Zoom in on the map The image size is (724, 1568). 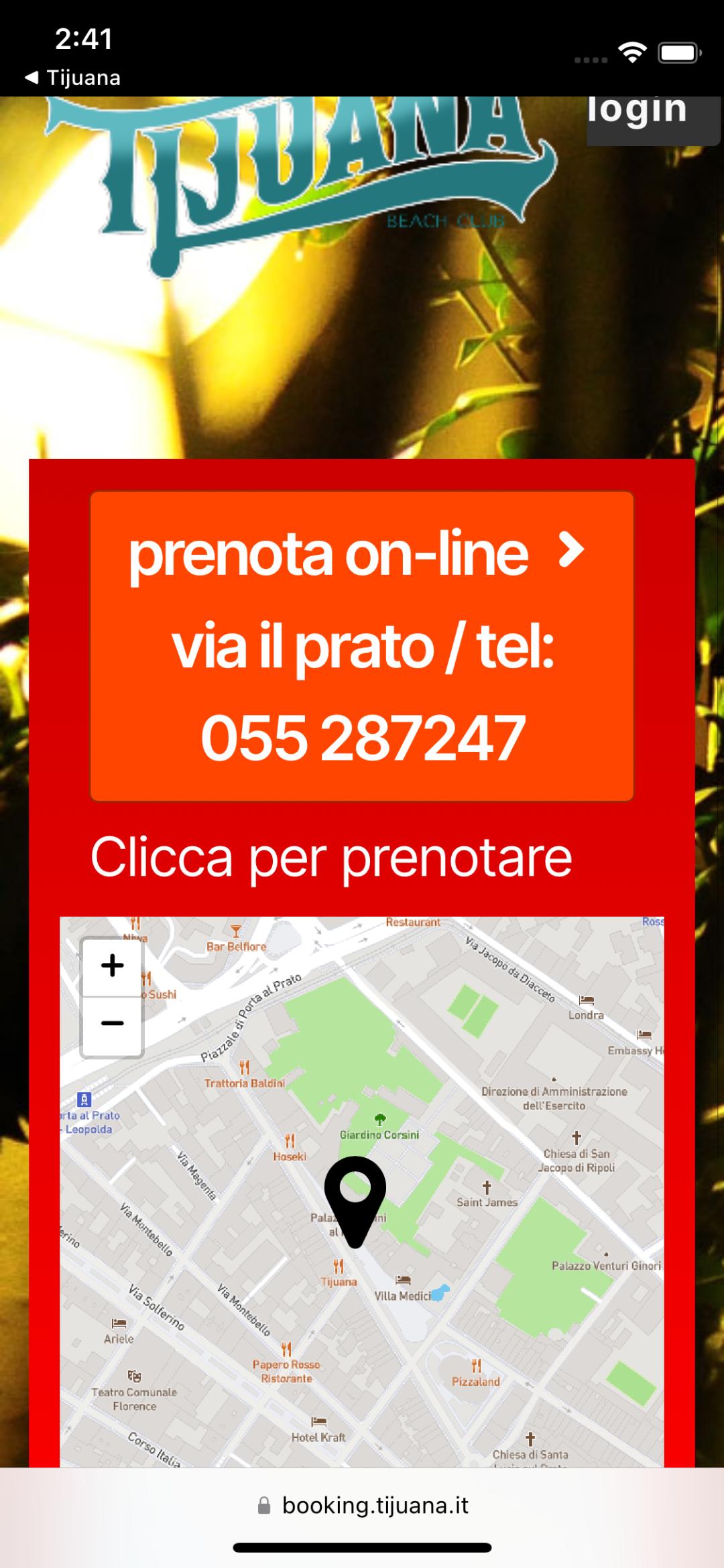click(112, 966)
